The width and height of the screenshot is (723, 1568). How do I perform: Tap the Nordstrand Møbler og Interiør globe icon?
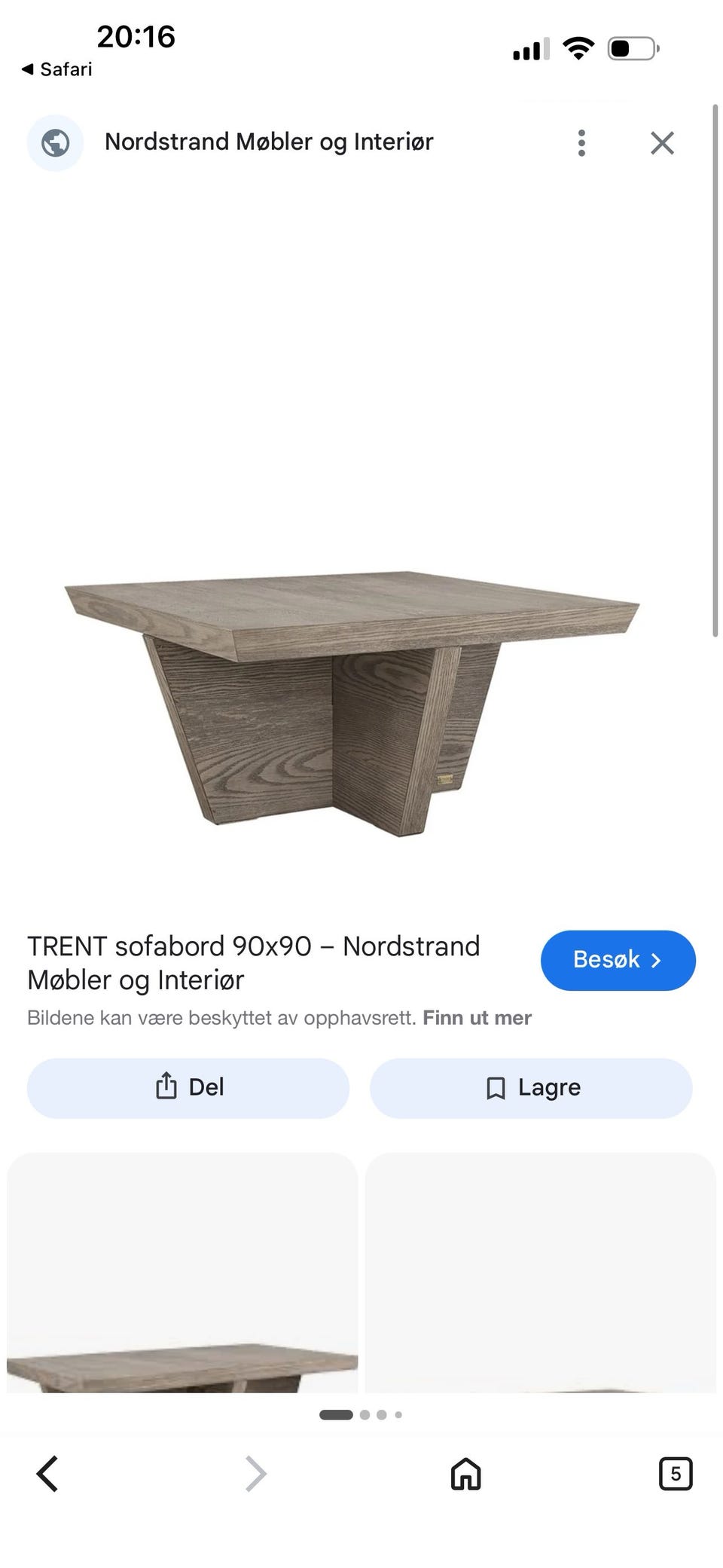click(x=55, y=142)
